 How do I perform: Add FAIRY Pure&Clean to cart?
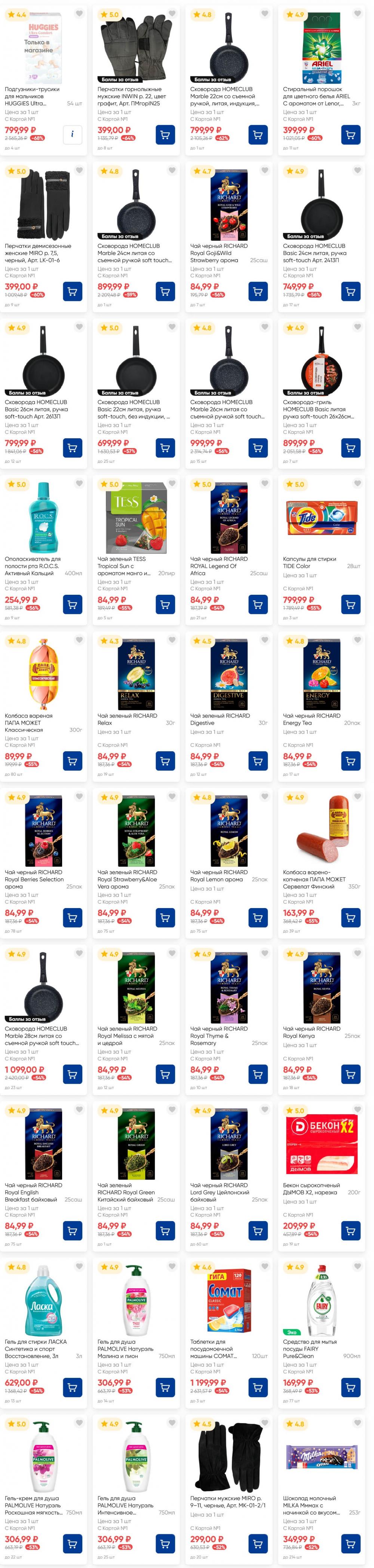click(x=350, y=1386)
